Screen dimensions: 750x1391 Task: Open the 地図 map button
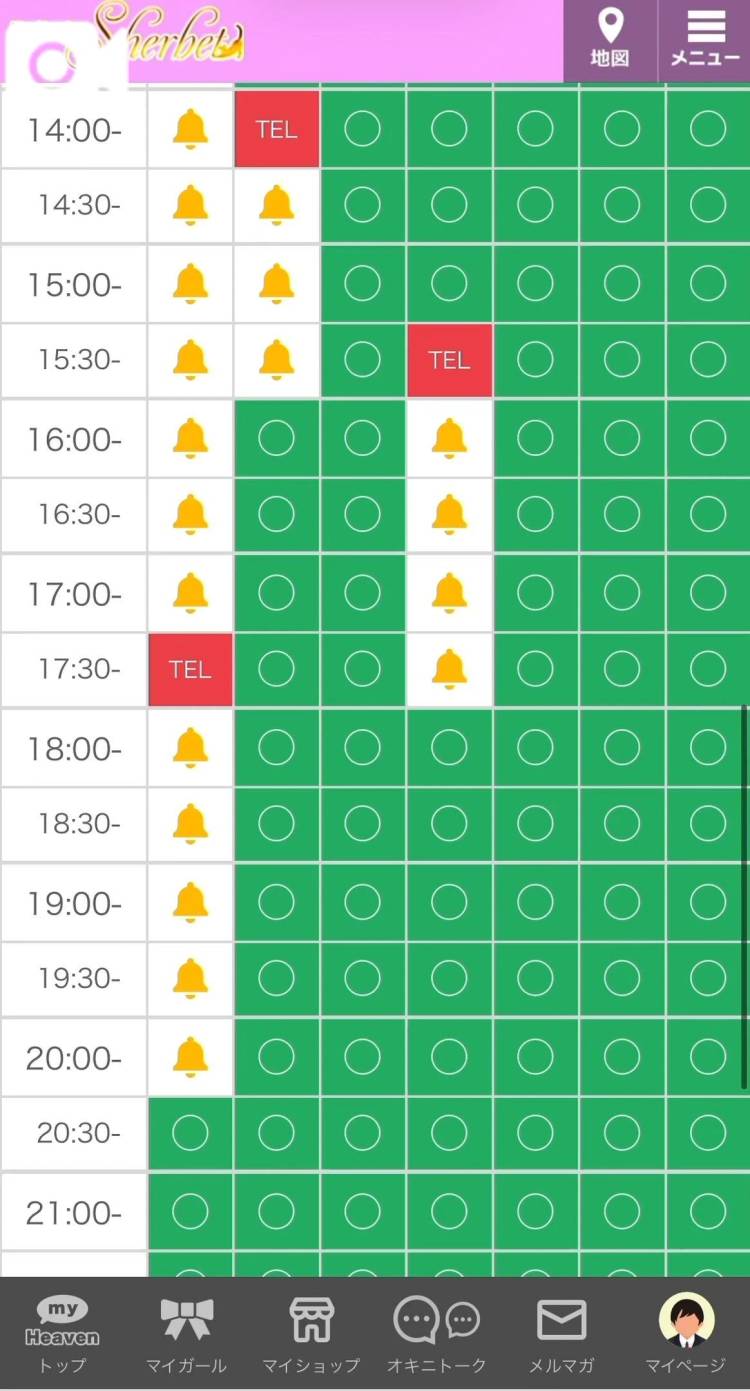(610, 40)
